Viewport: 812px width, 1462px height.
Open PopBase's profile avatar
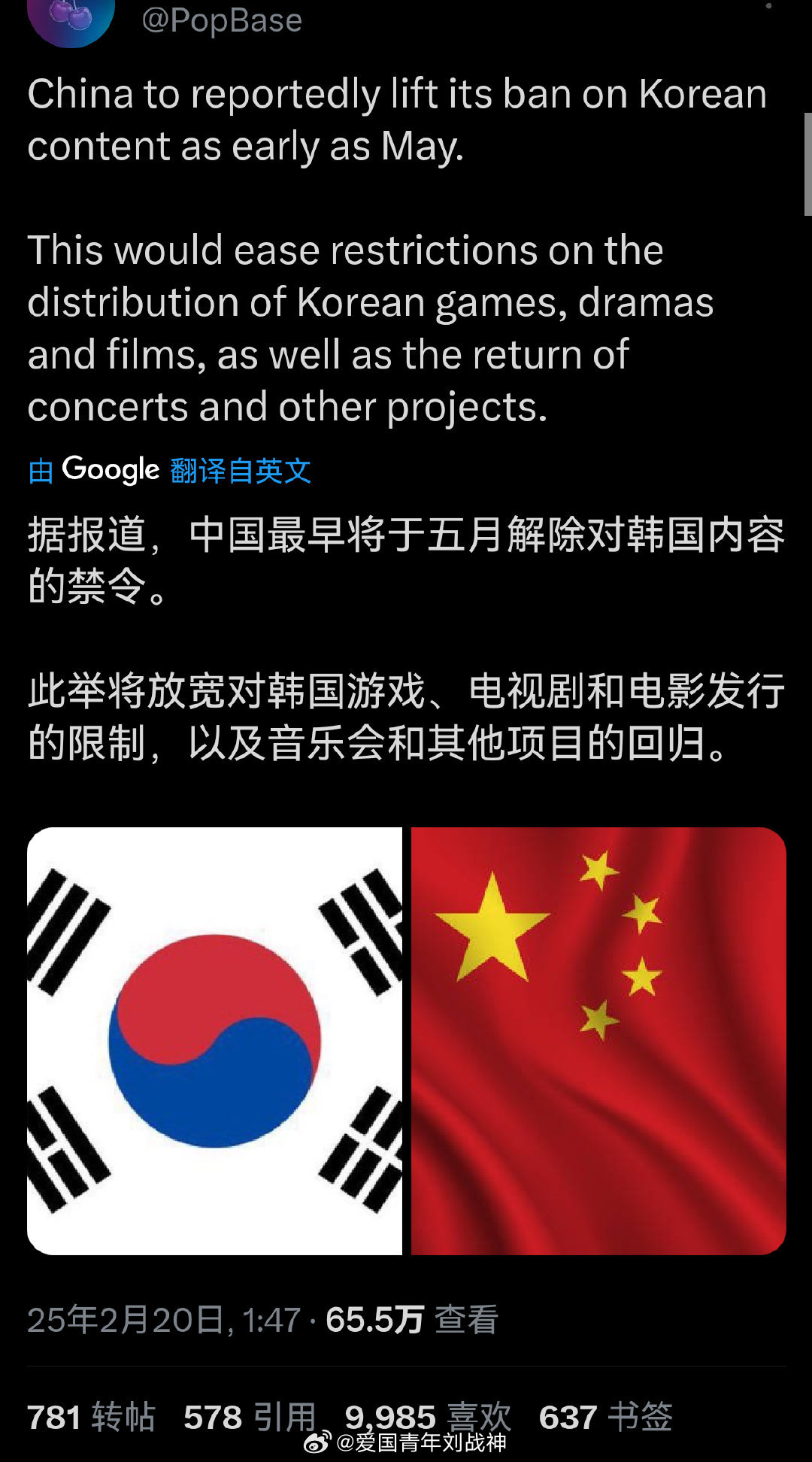(71, 18)
